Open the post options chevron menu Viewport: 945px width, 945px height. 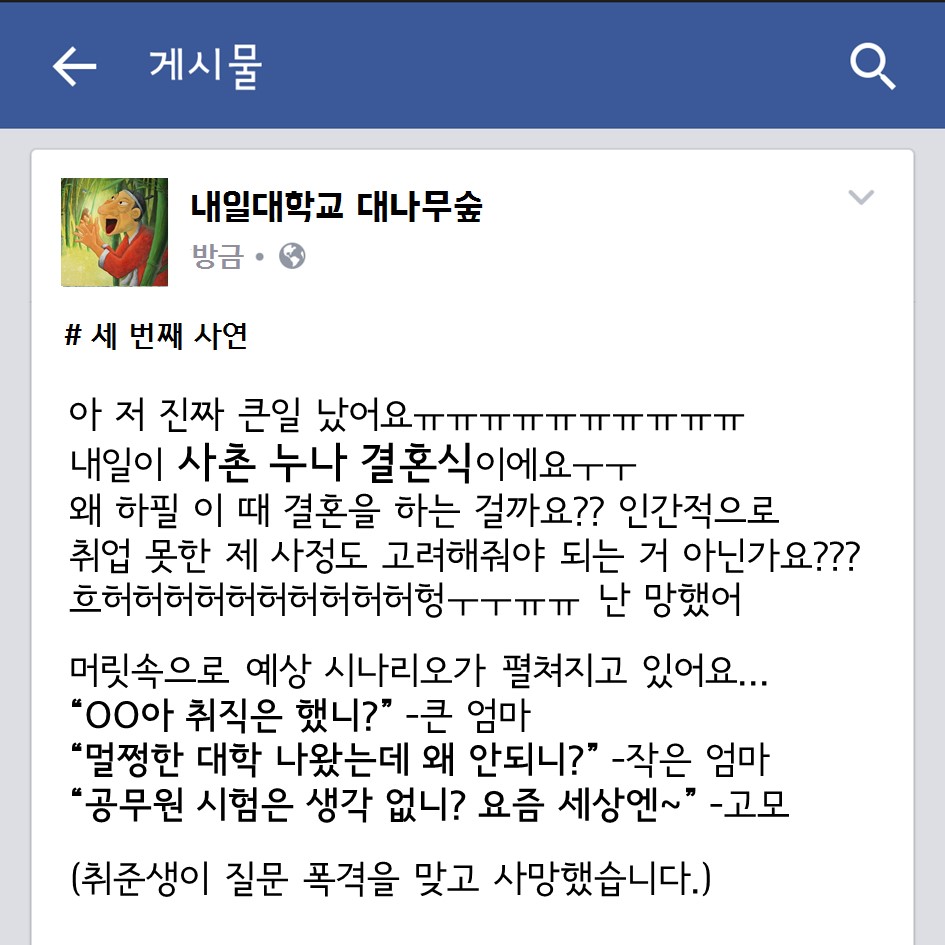[x=861, y=198]
